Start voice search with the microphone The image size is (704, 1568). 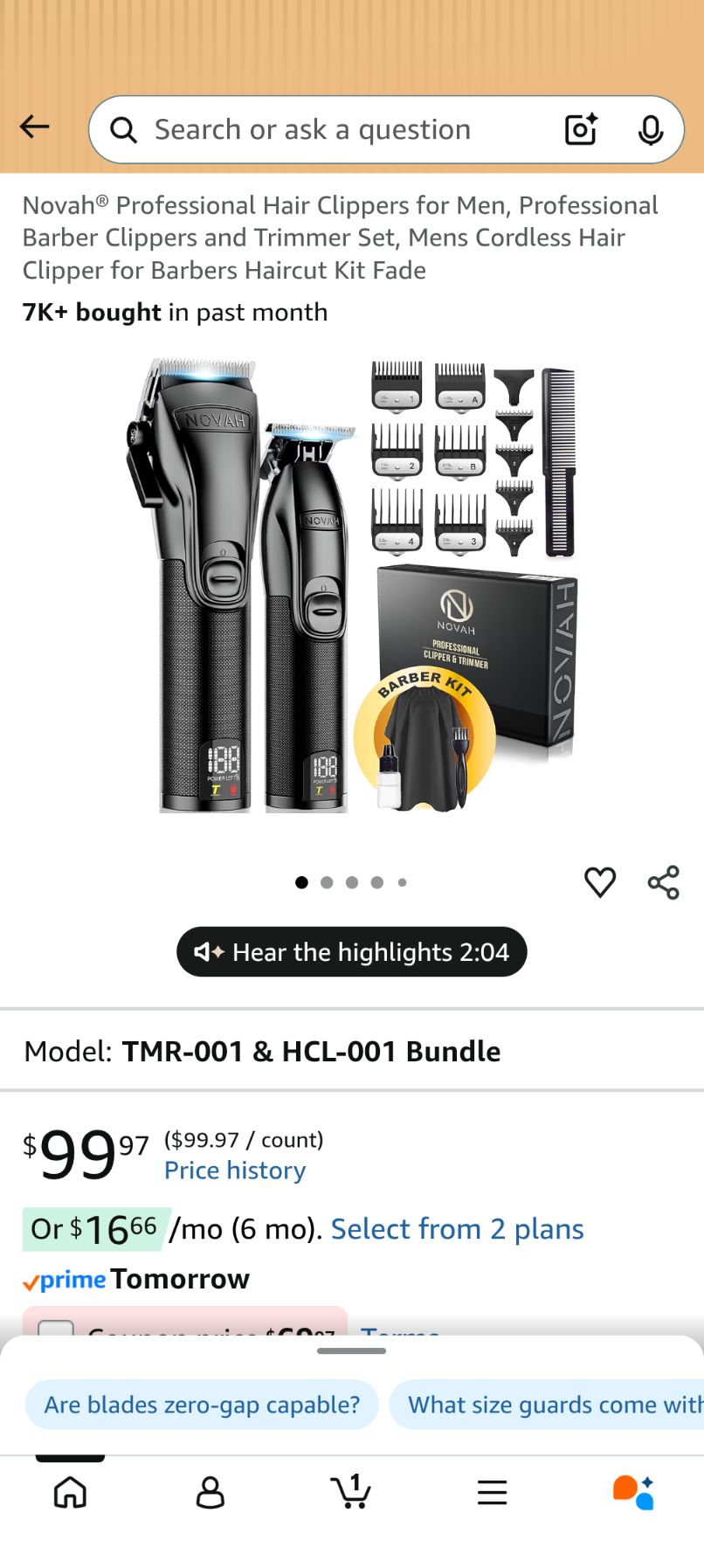[650, 130]
